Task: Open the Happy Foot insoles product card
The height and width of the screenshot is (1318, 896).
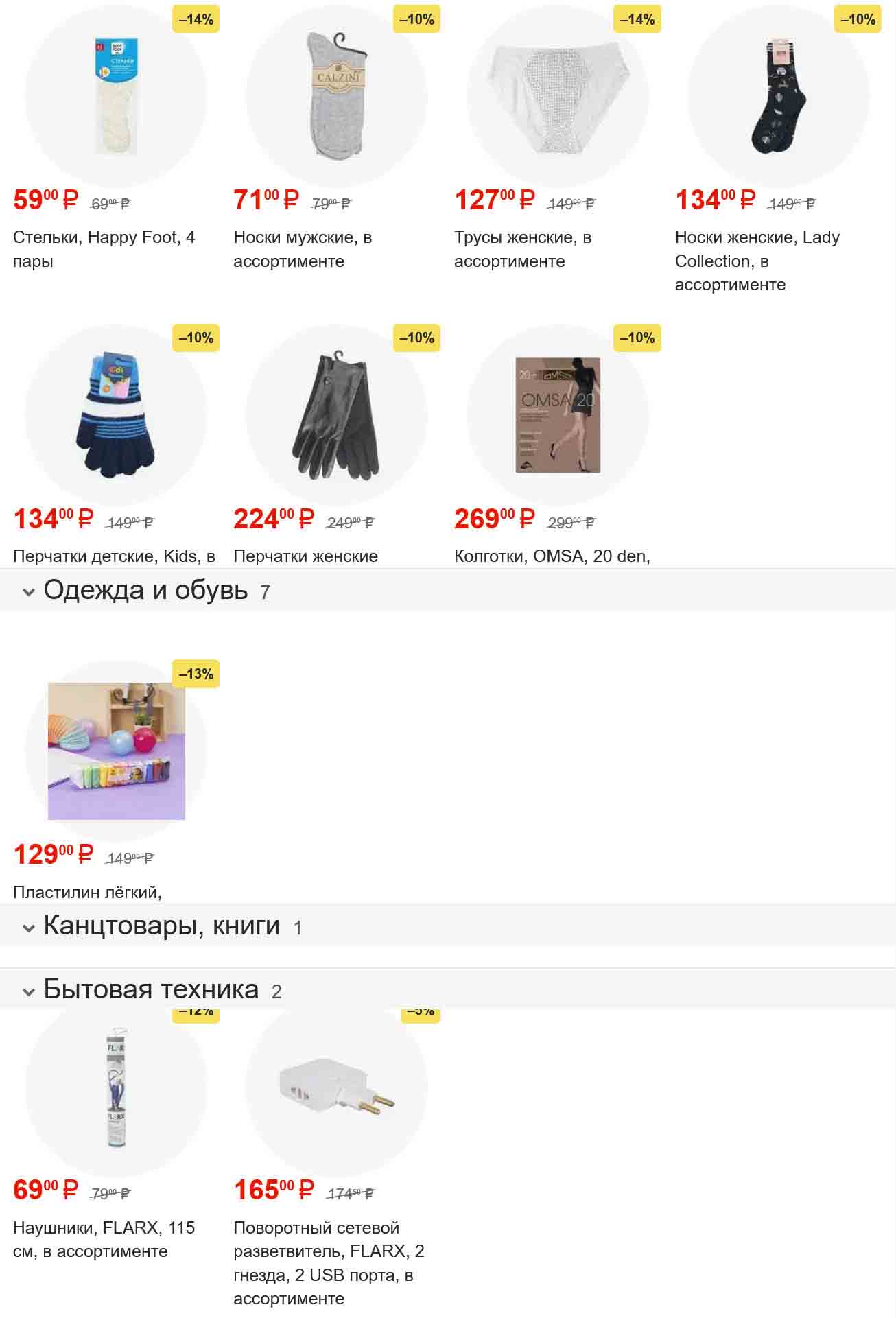Action: (x=115, y=96)
